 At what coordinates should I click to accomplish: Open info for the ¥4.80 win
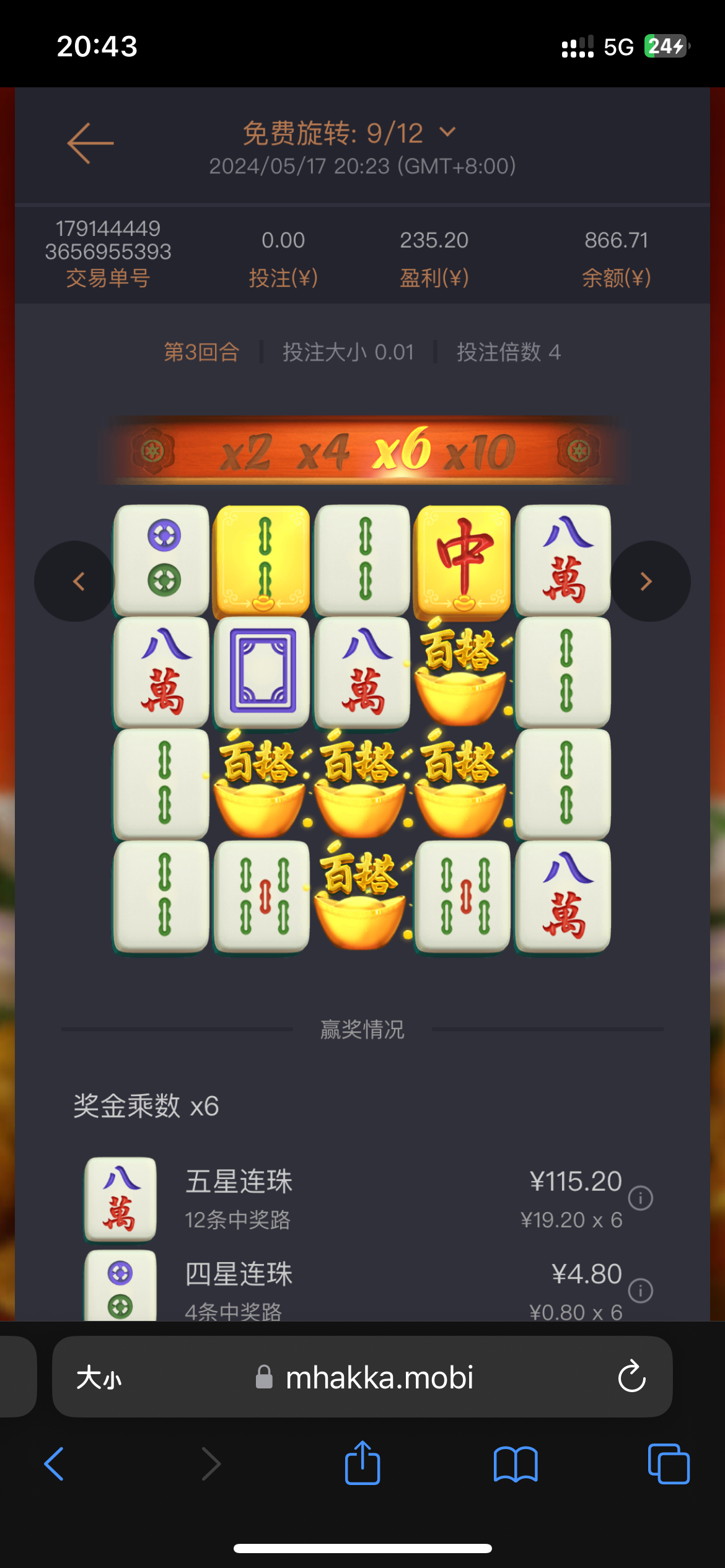pos(640,1291)
